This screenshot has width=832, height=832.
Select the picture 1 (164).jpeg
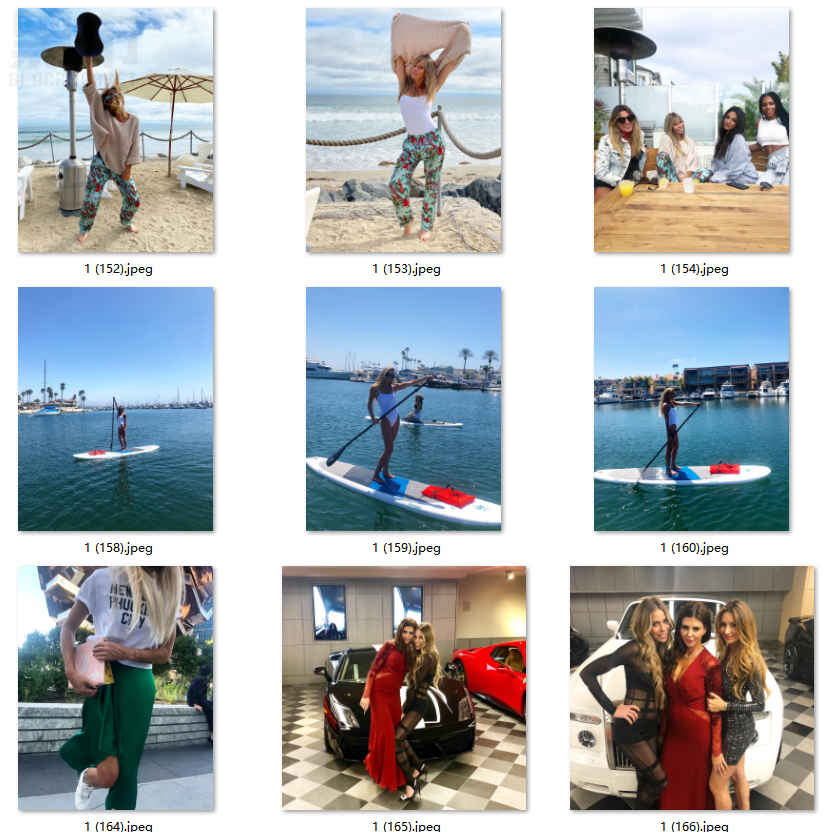coord(115,688)
